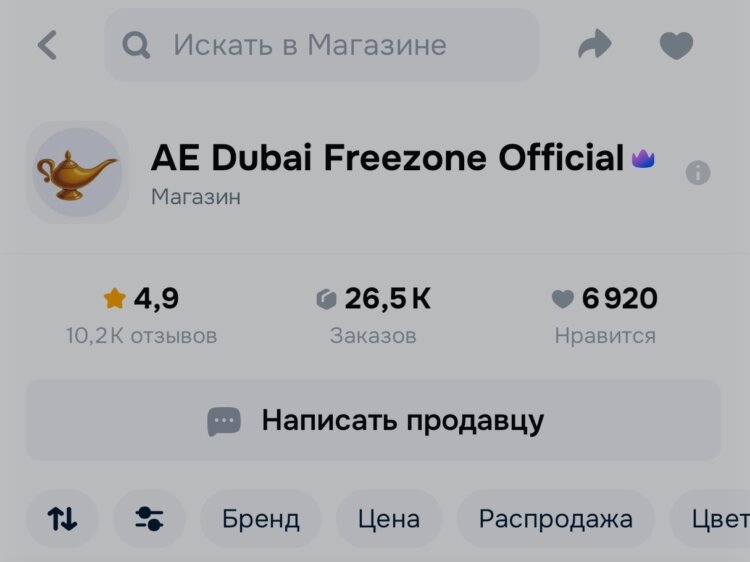Open the filters slider icon
Viewport: 750px width, 562px height.
[x=149, y=518]
